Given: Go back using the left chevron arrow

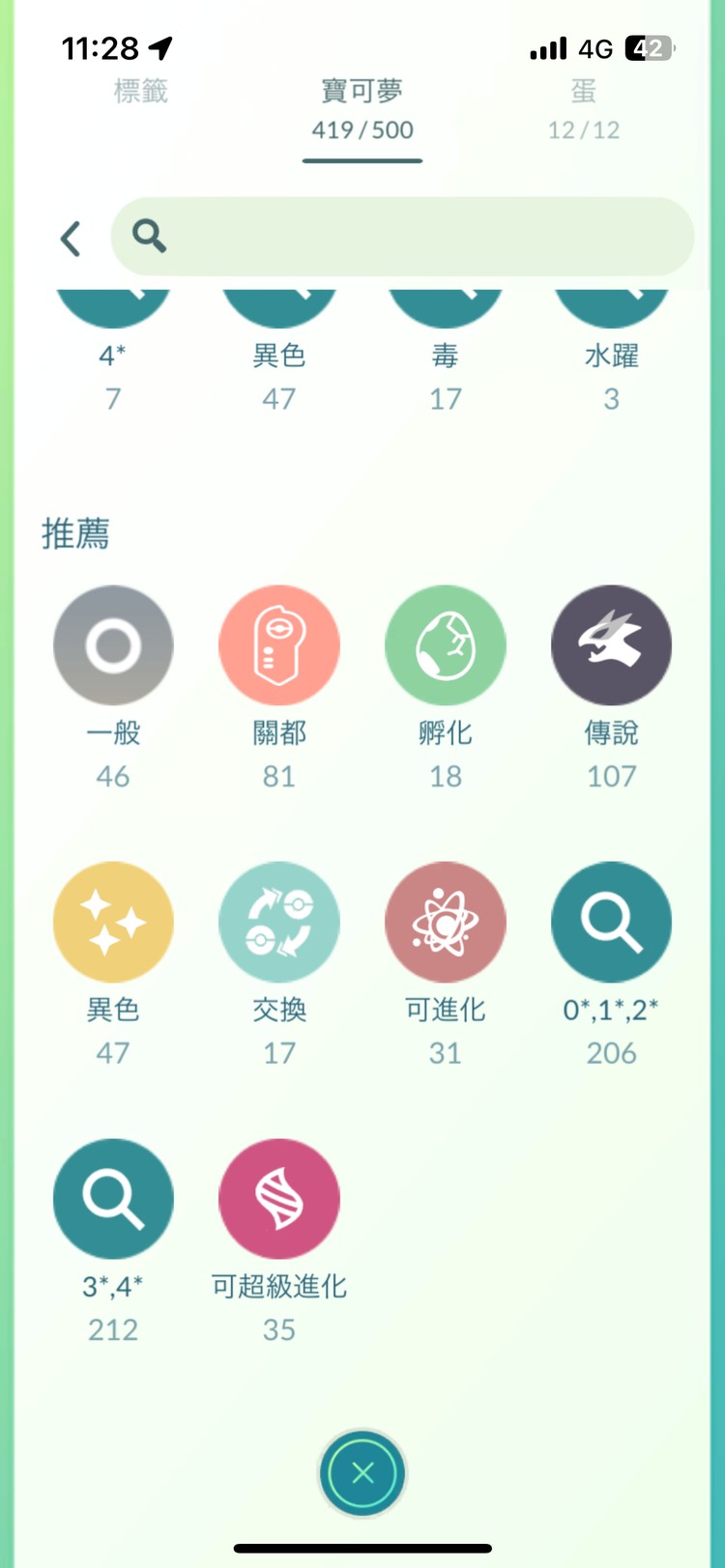Looking at the screenshot, I should 70,238.
